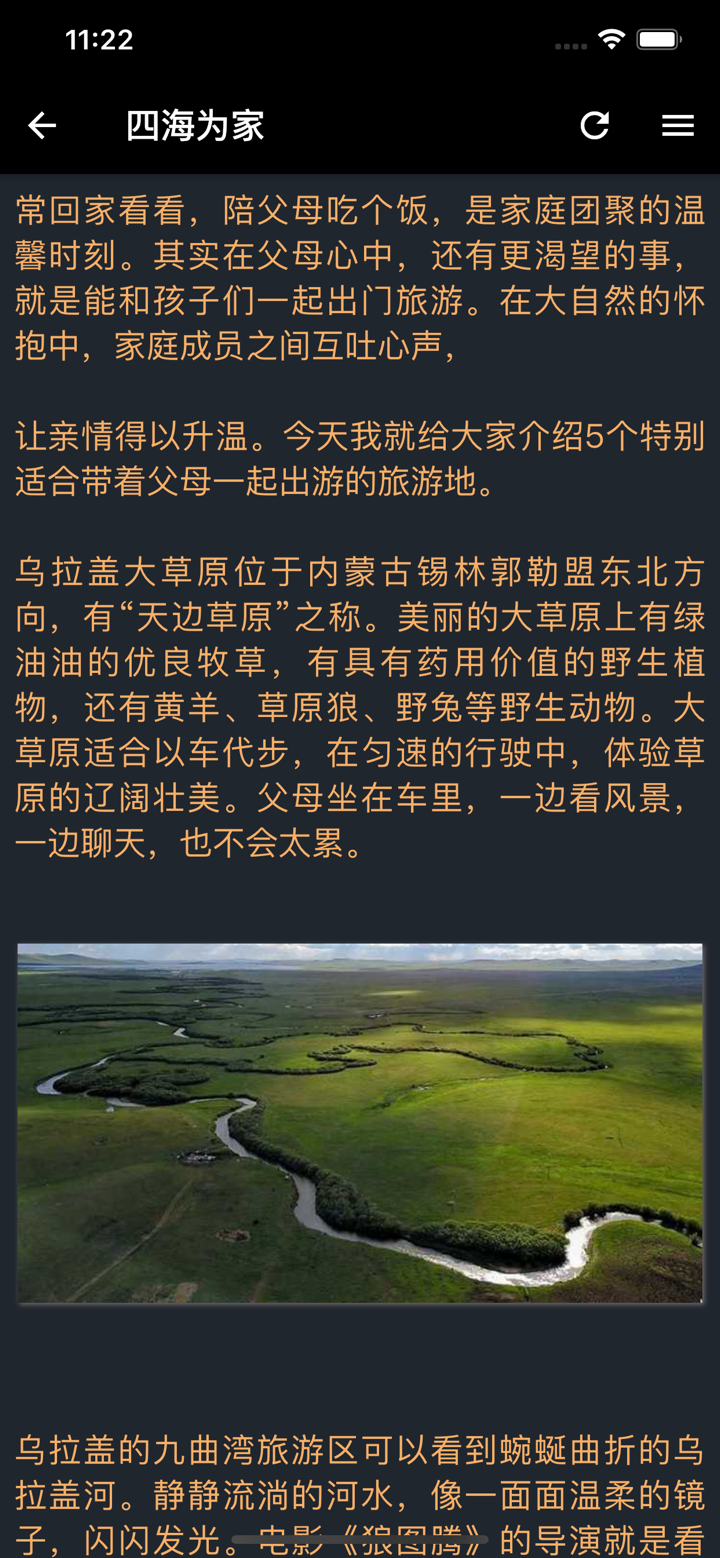Tap the Wi-Fi icon in the status bar

click(612, 40)
